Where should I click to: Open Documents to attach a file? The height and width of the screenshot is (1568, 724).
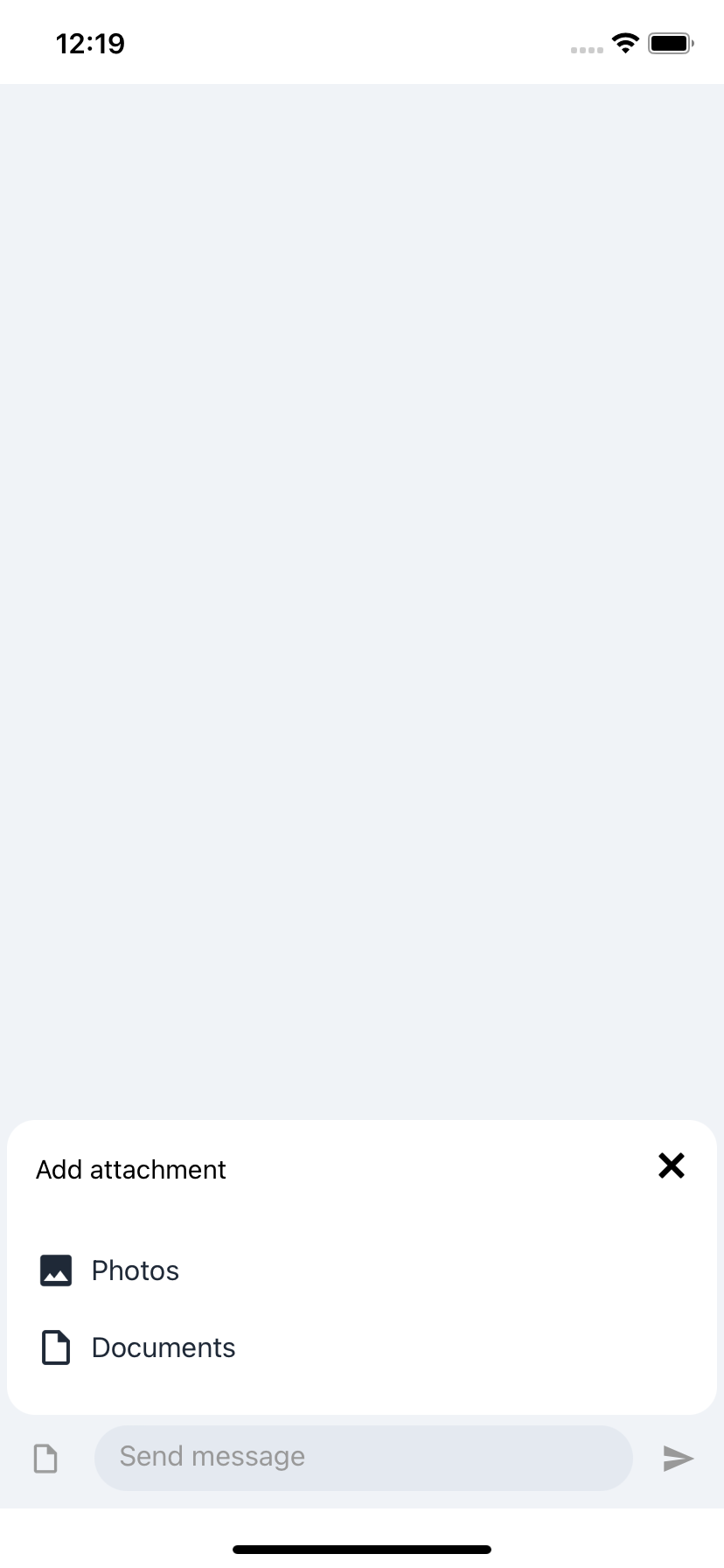(163, 1347)
